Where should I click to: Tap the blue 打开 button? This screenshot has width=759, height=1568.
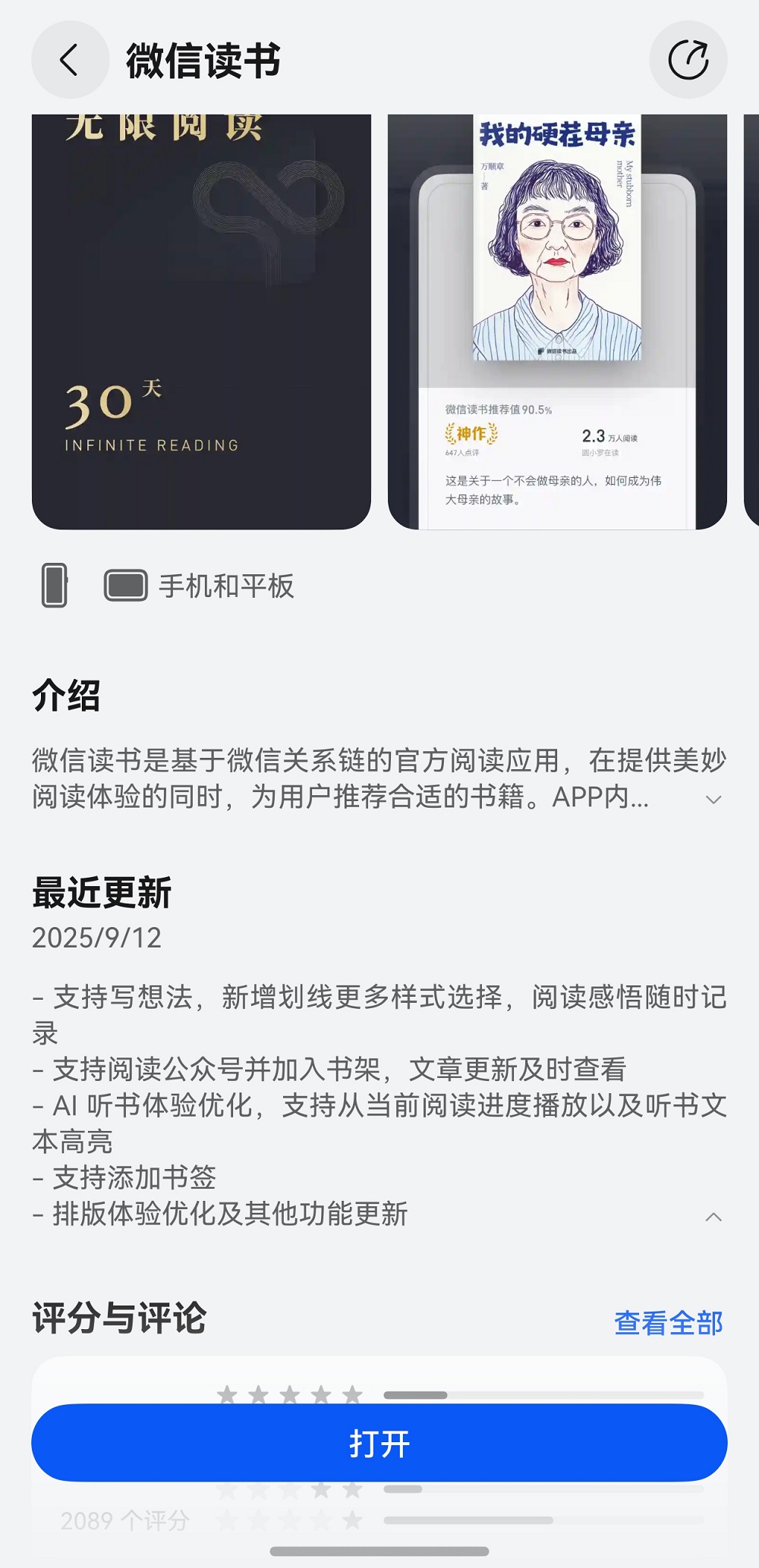(379, 1443)
